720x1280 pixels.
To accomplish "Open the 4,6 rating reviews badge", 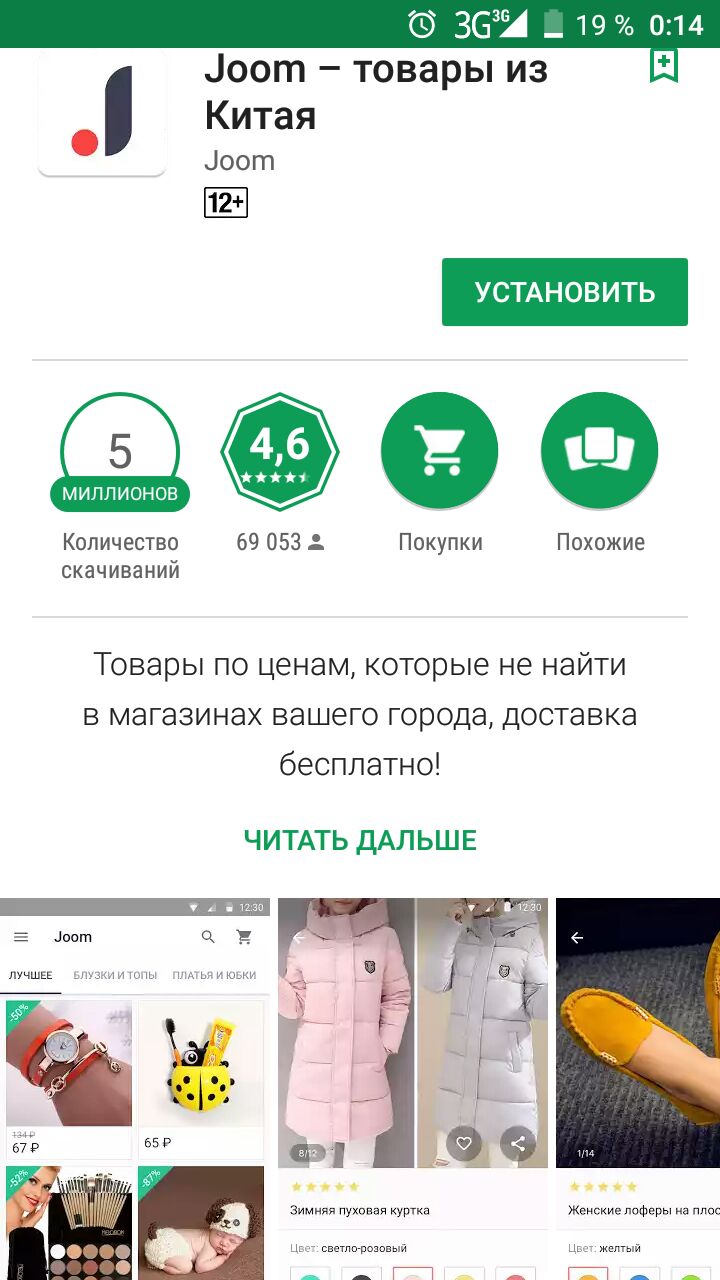I will pyautogui.click(x=279, y=452).
